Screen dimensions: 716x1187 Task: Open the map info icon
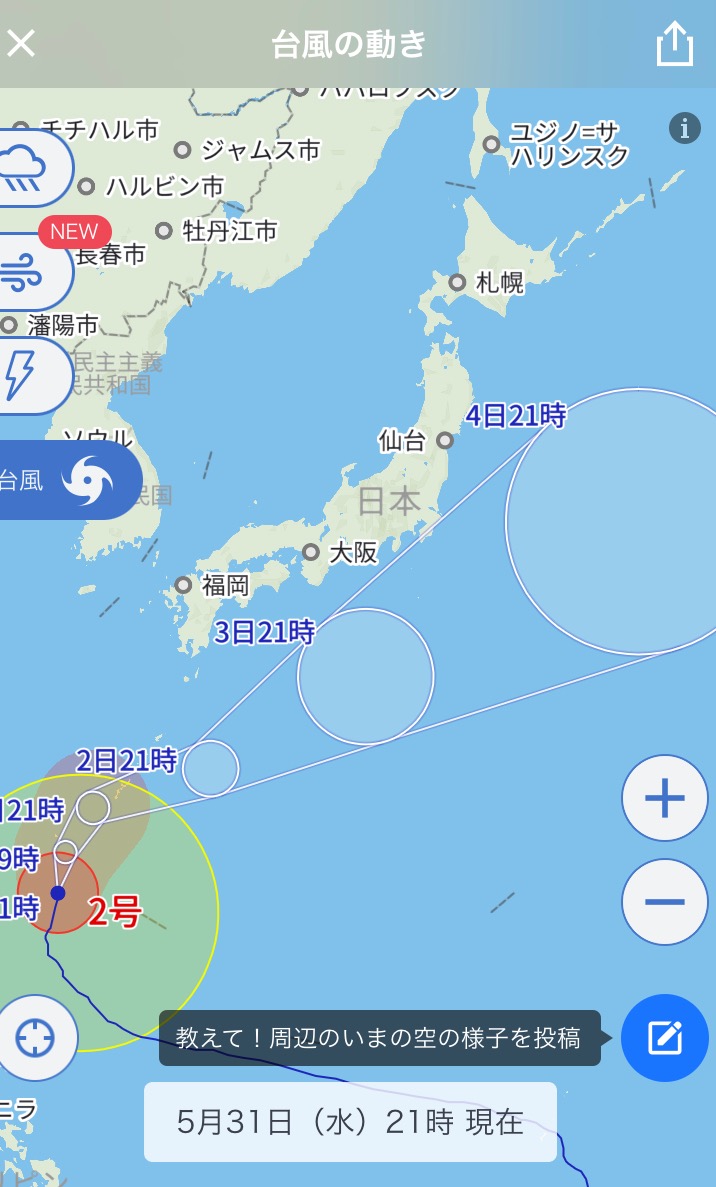(685, 128)
